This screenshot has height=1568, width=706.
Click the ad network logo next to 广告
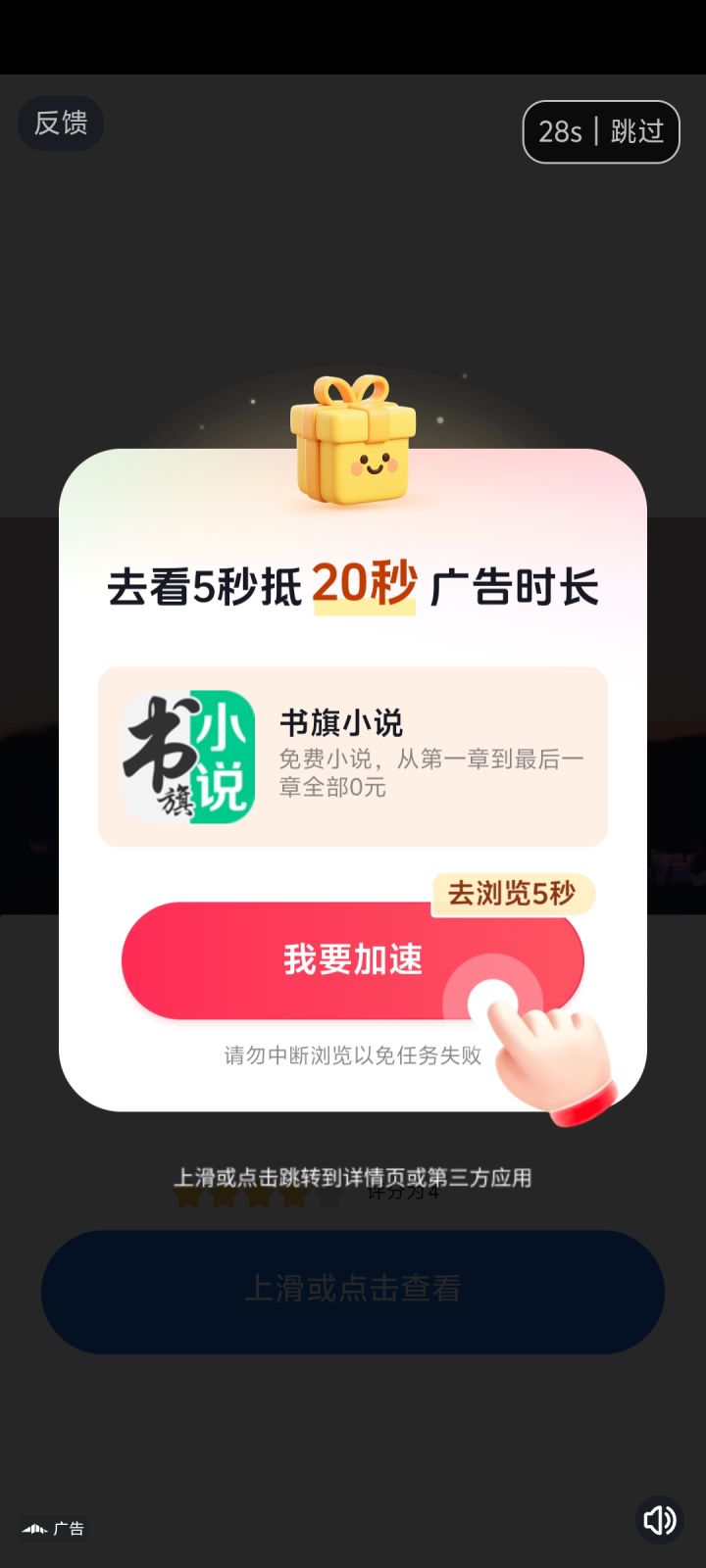coord(34,1528)
